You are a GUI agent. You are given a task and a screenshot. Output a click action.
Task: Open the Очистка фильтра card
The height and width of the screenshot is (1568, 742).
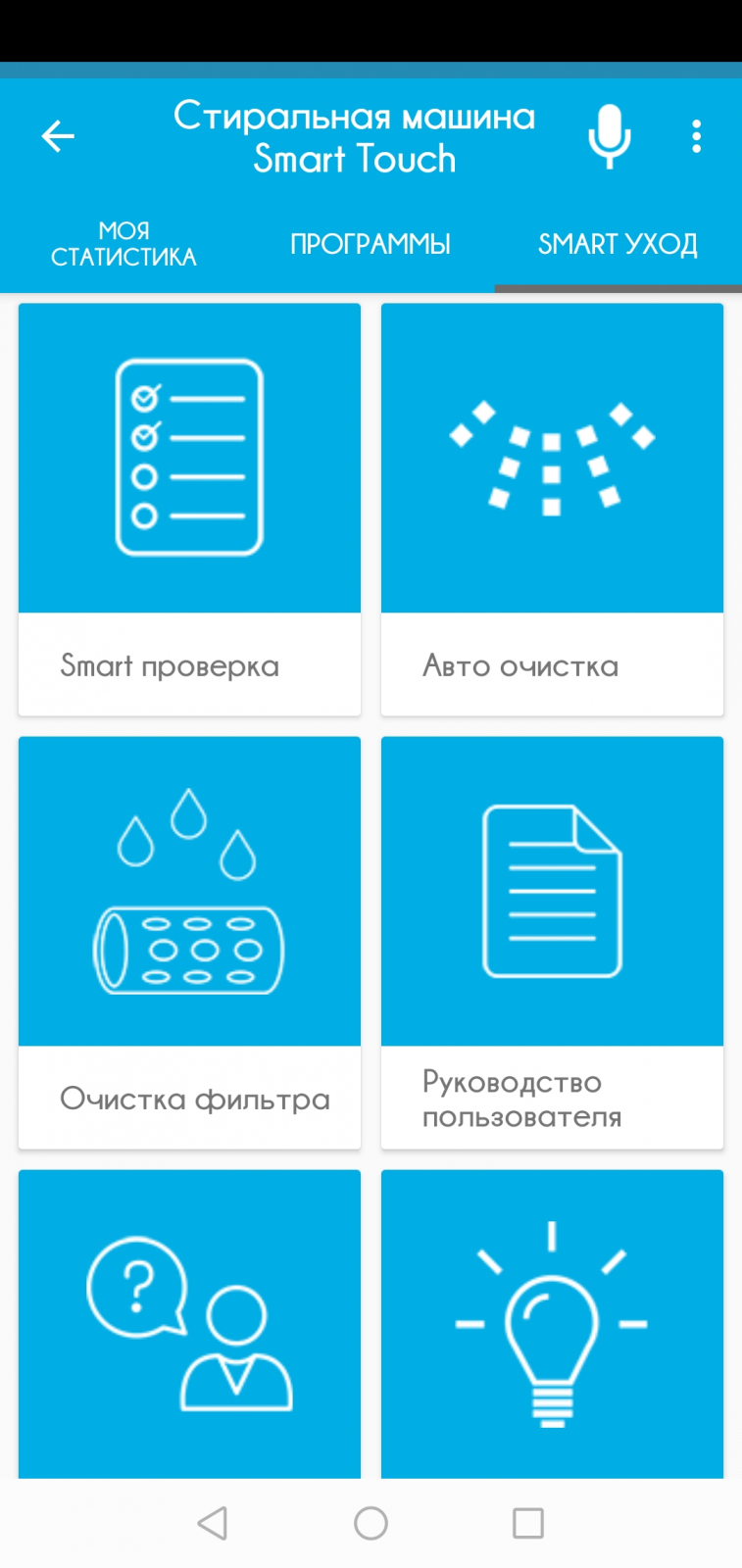(x=189, y=942)
